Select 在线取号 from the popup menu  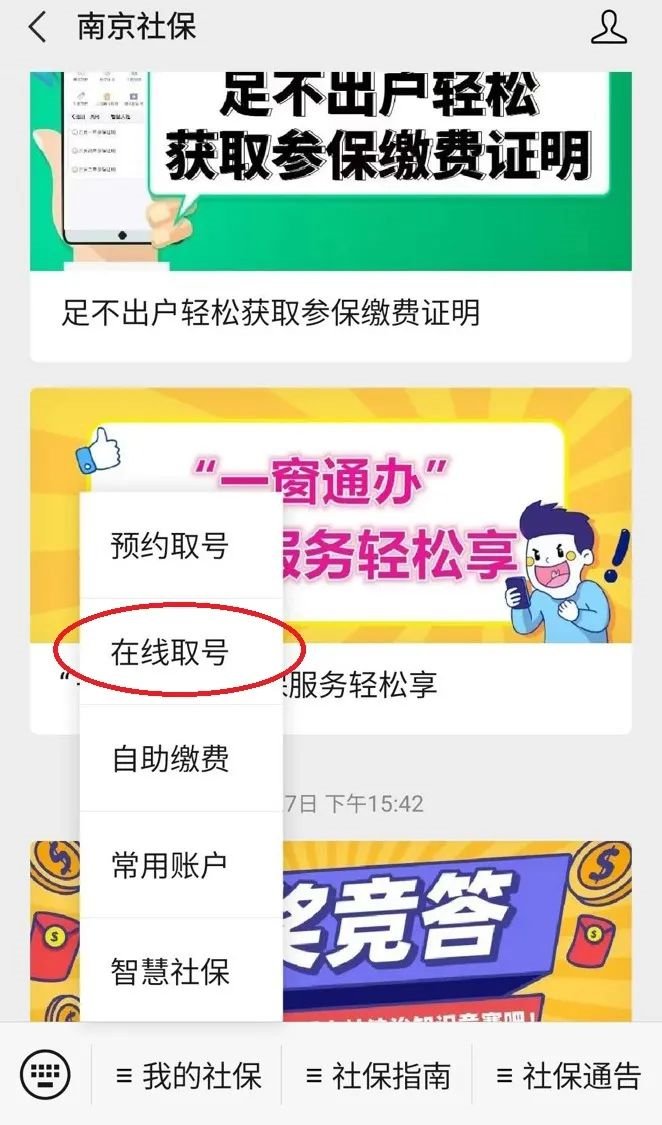point(170,652)
